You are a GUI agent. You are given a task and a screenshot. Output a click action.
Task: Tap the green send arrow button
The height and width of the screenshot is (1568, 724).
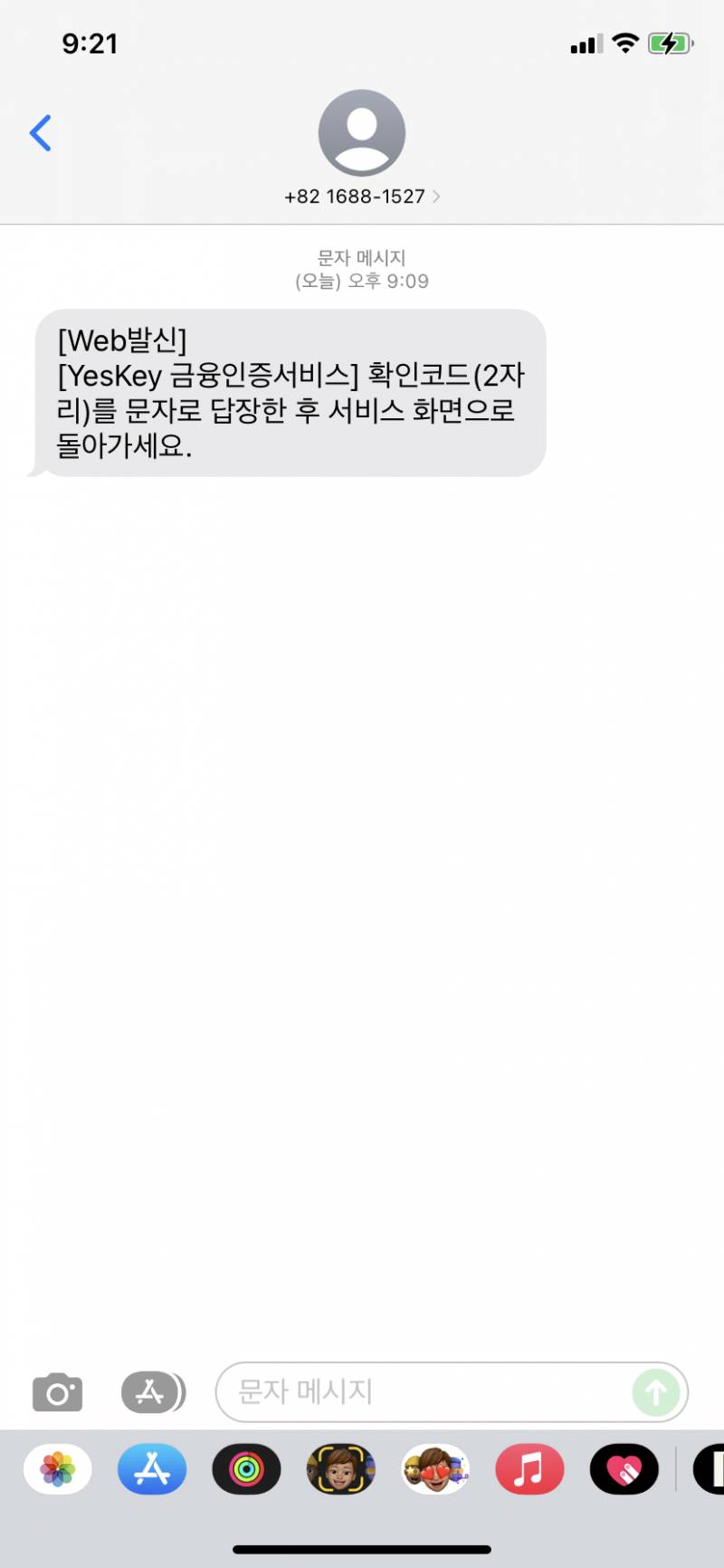point(657,1392)
